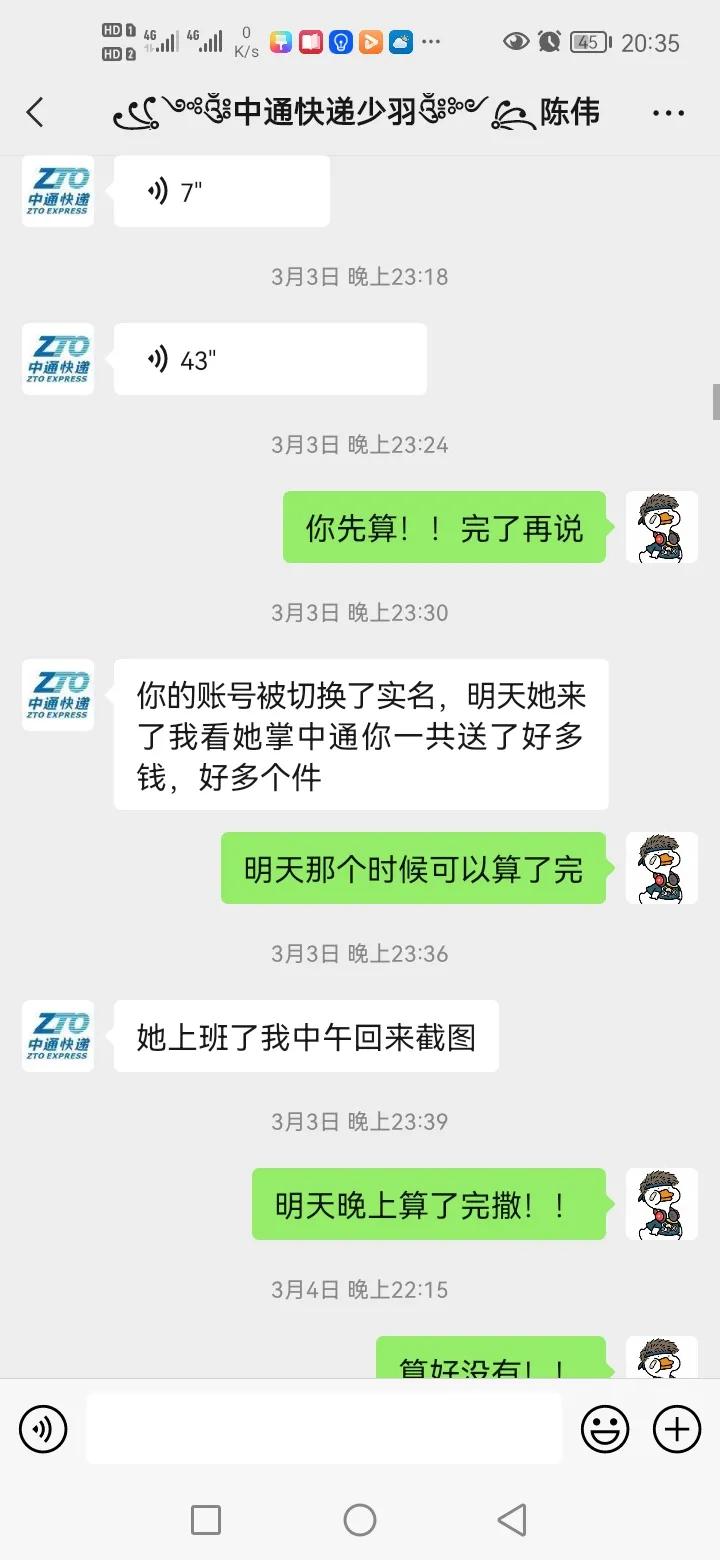
Task: Play the 43-second voice message
Action: 270,358
